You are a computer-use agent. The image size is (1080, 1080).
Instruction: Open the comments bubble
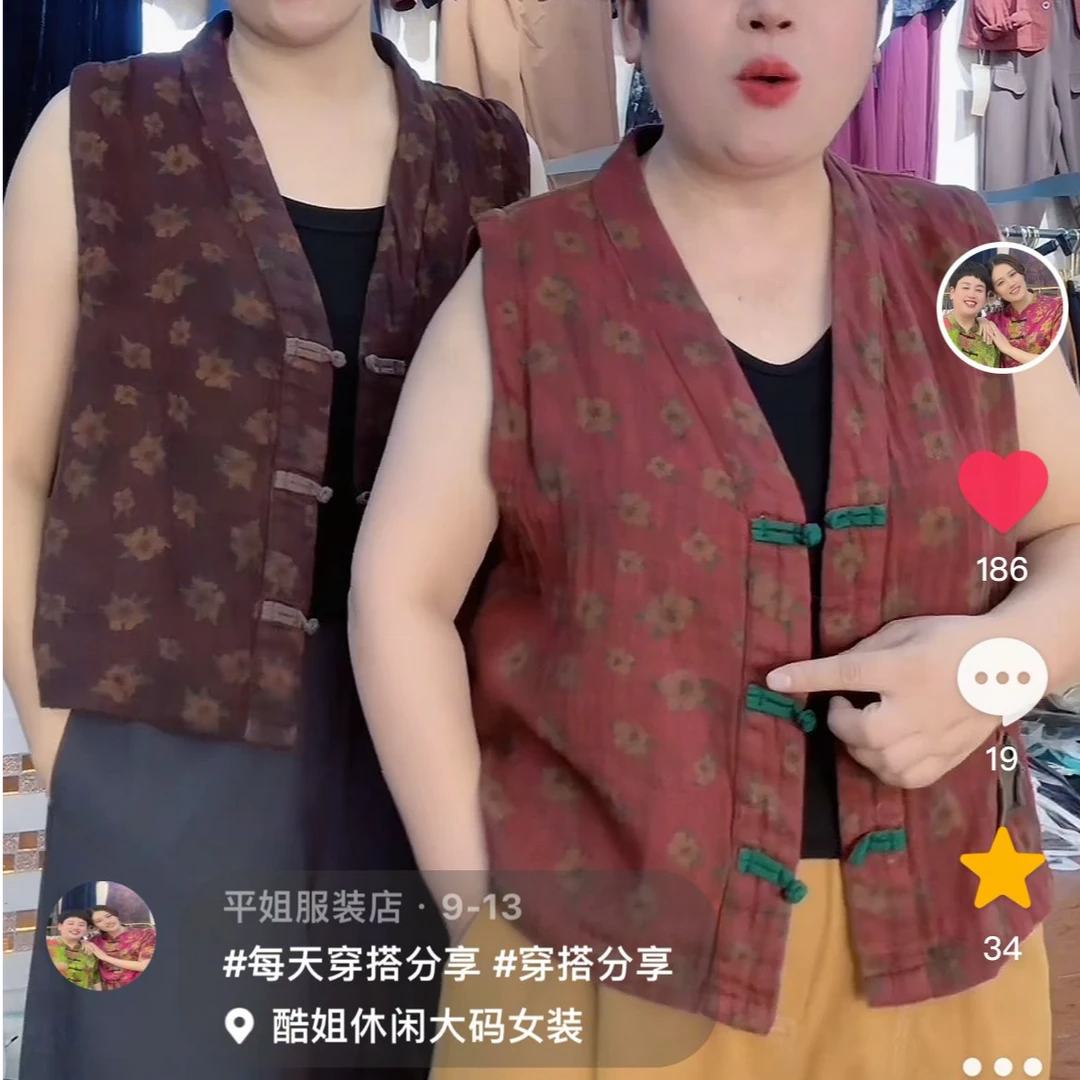tap(1002, 680)
